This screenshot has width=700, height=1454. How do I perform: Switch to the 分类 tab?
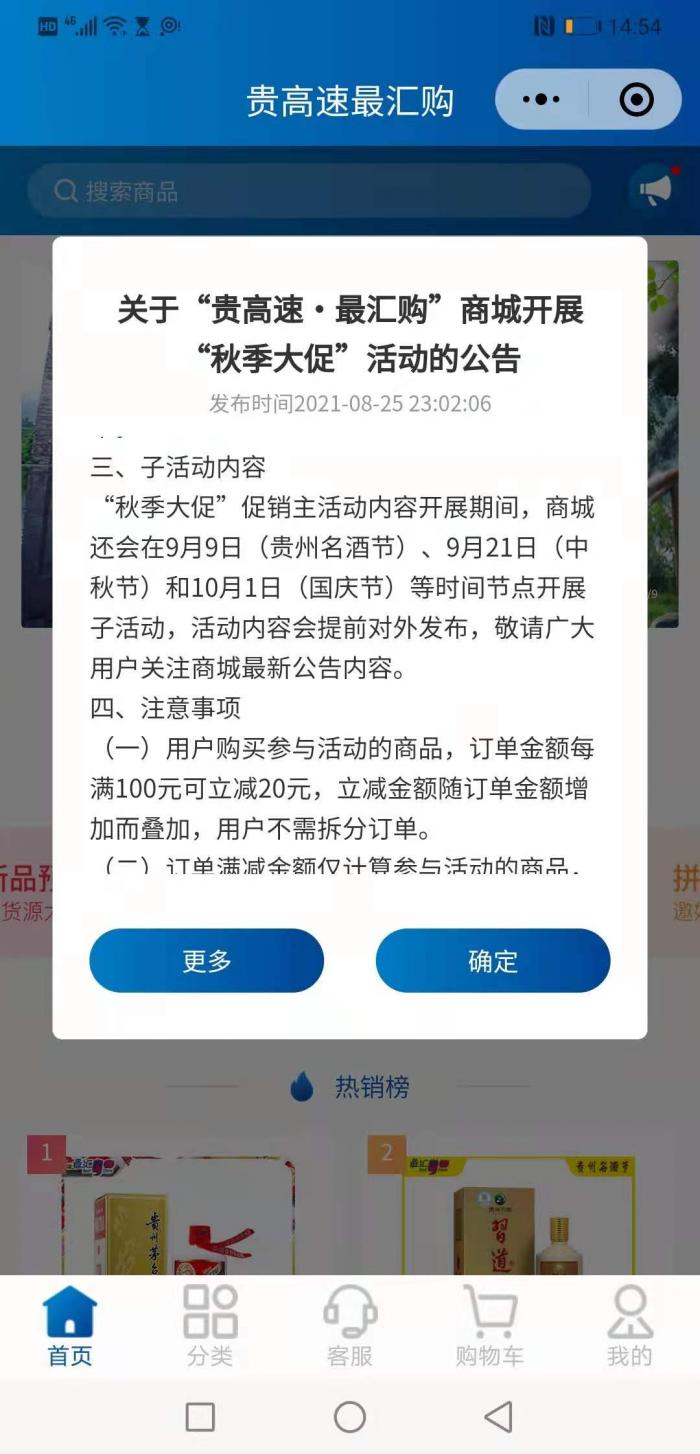pos(210,1327)
